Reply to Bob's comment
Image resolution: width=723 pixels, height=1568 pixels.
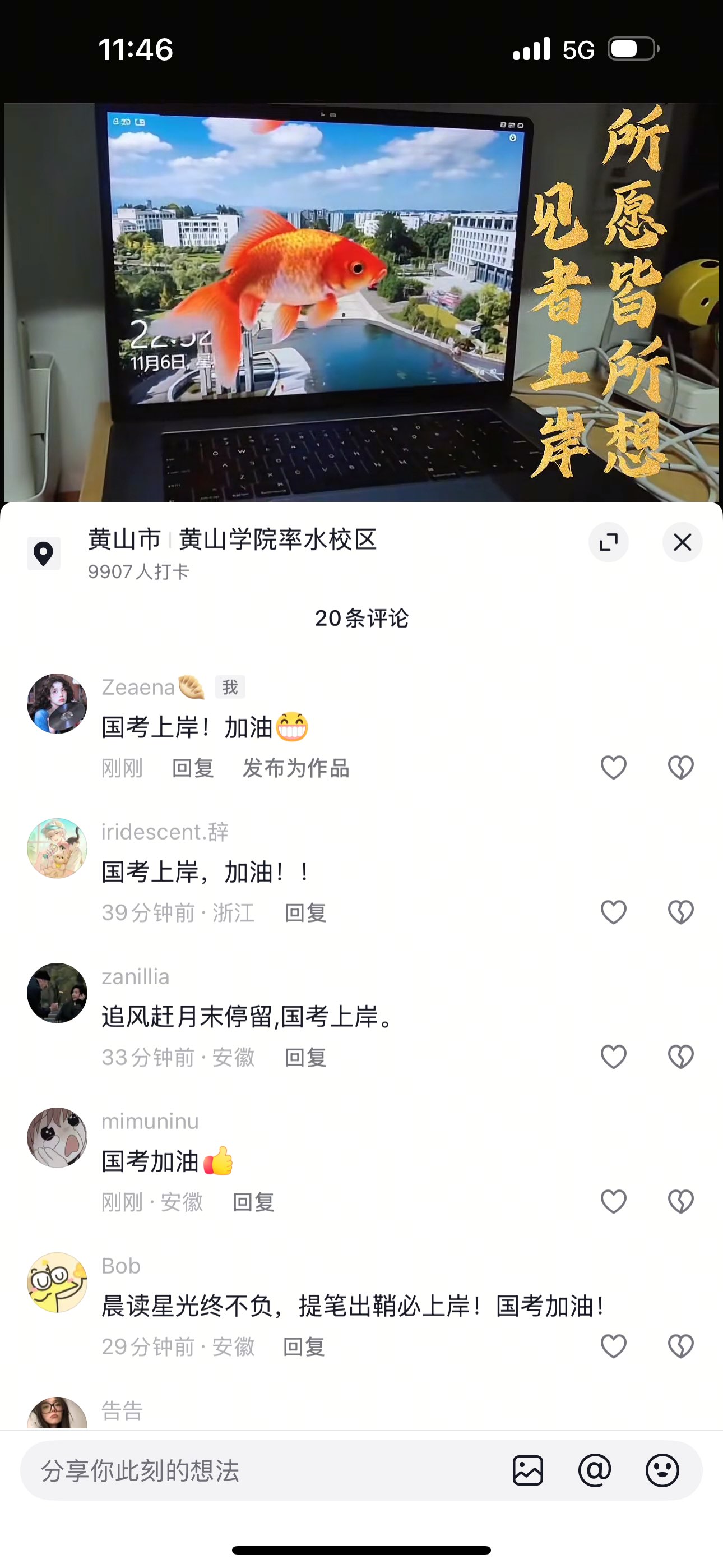(304, 1347)
